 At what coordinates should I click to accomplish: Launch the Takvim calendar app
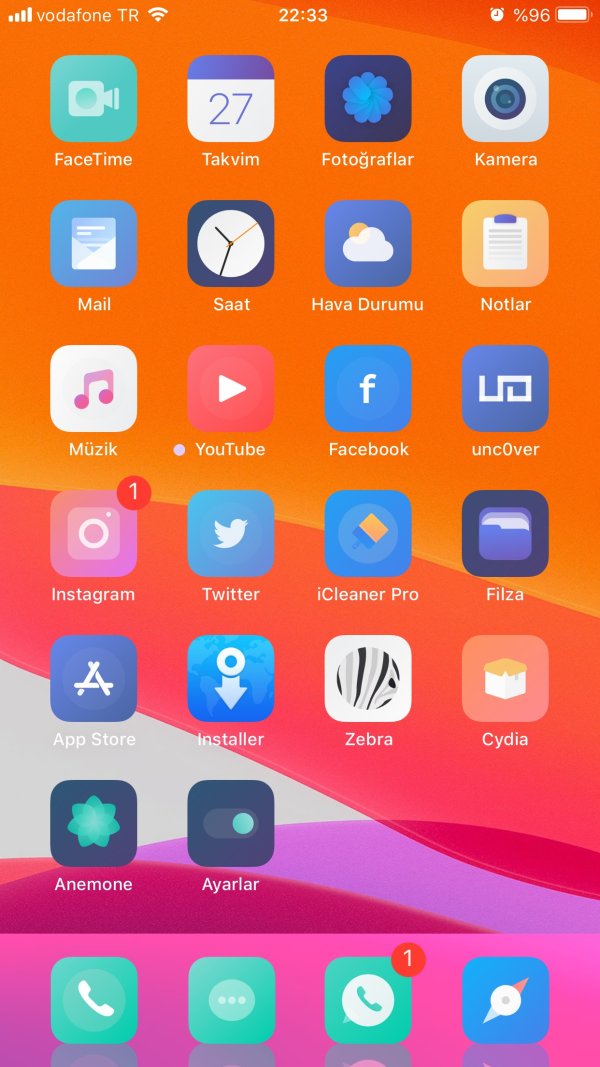pyautogui.click(x=231, y=98)
